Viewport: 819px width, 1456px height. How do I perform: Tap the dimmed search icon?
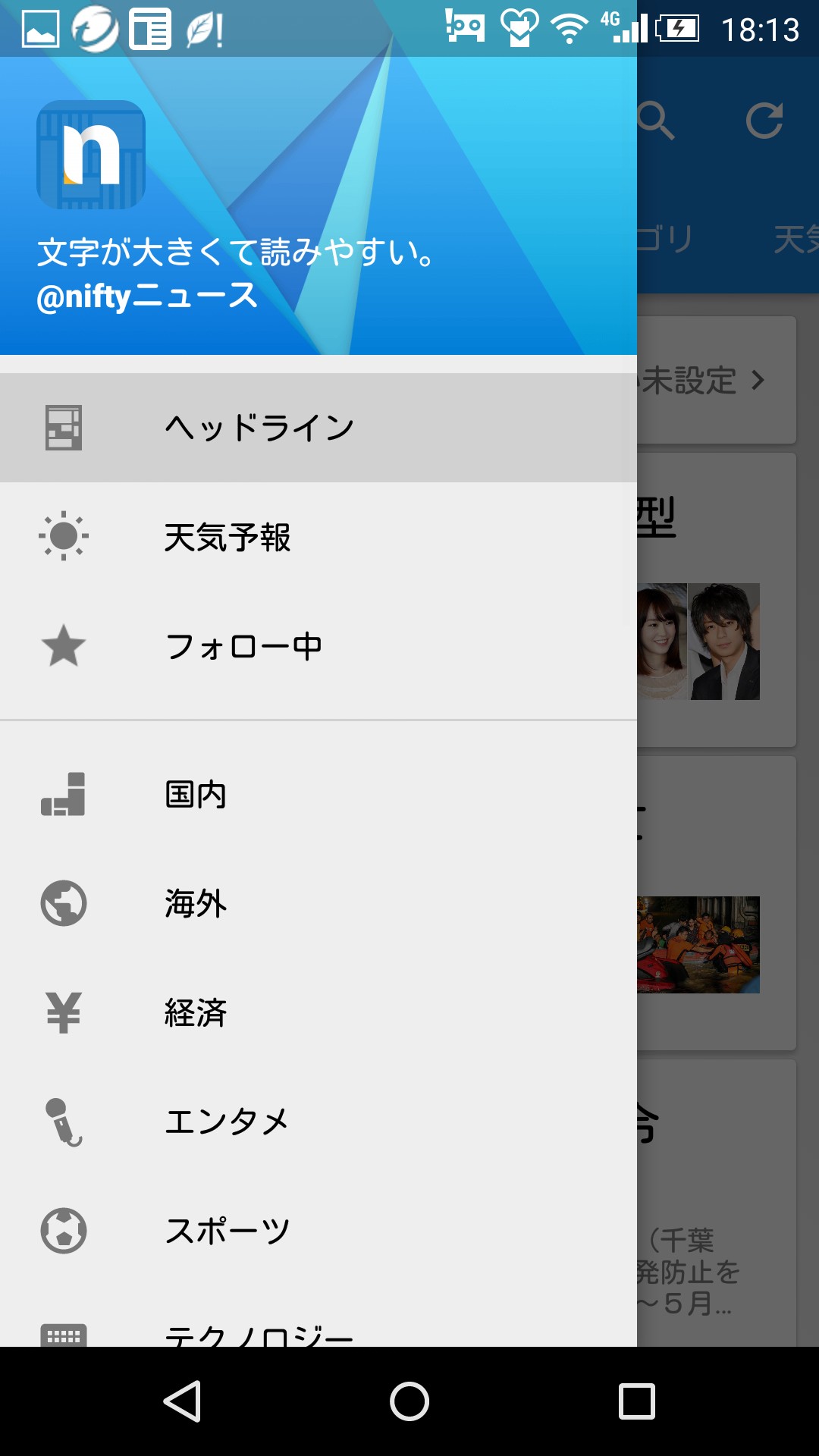(x=656, y=121)
